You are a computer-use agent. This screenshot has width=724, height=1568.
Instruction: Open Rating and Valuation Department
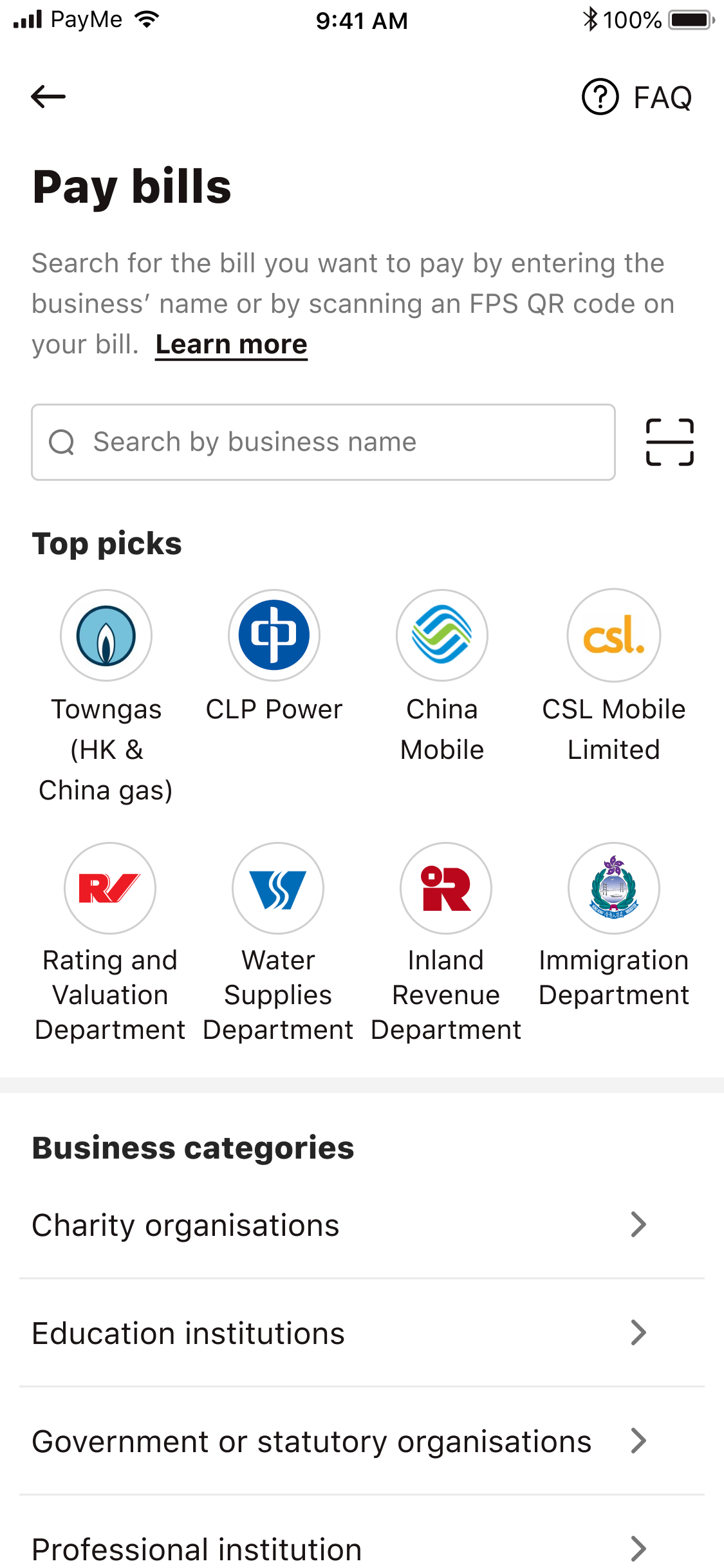tap(110, 943)
